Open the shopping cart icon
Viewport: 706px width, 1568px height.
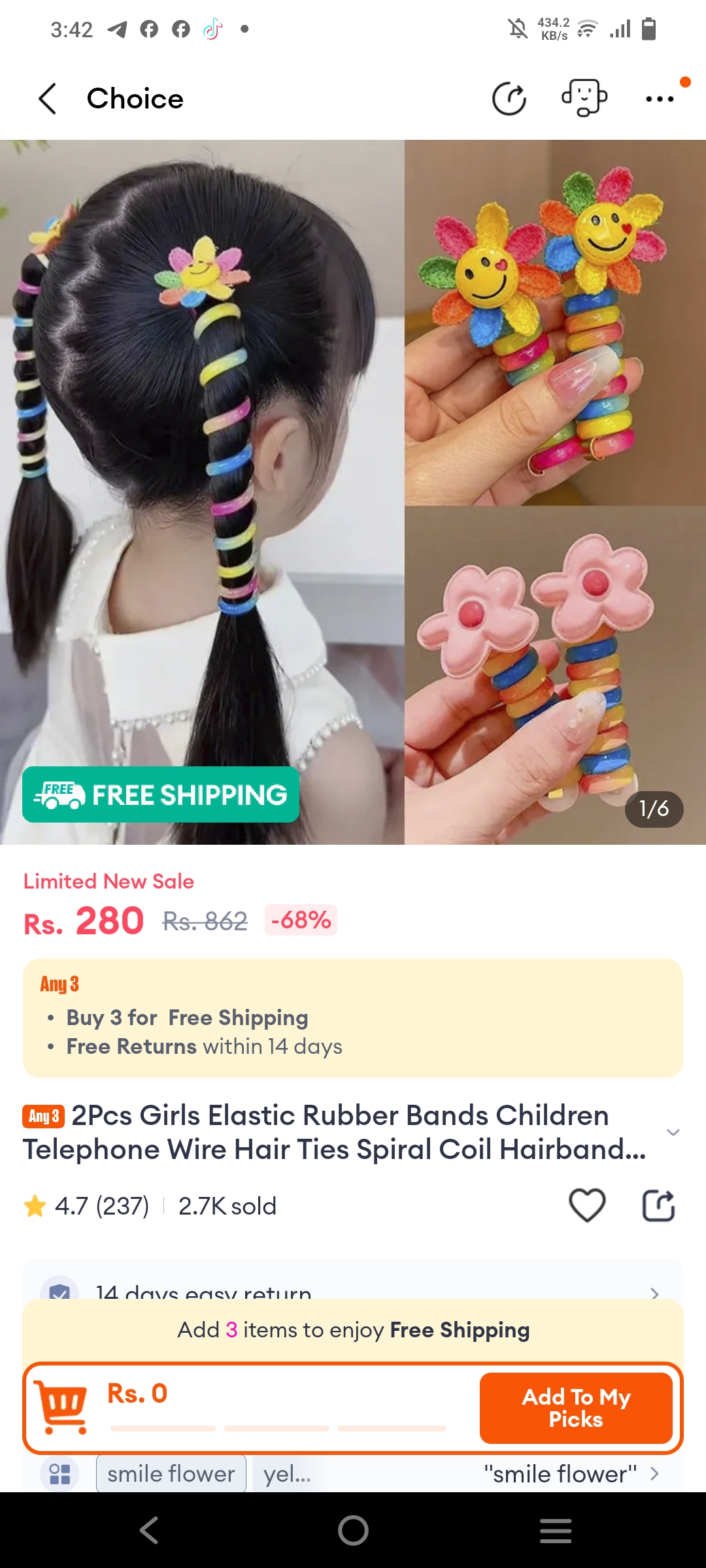[x=62, y=1408]
